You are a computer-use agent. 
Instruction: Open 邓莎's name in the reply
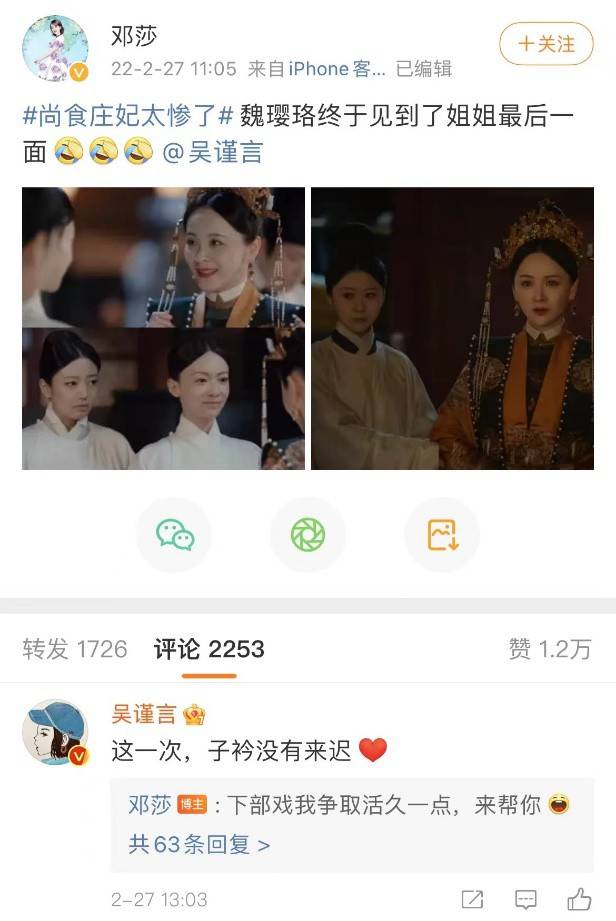[x=150, y=805]
